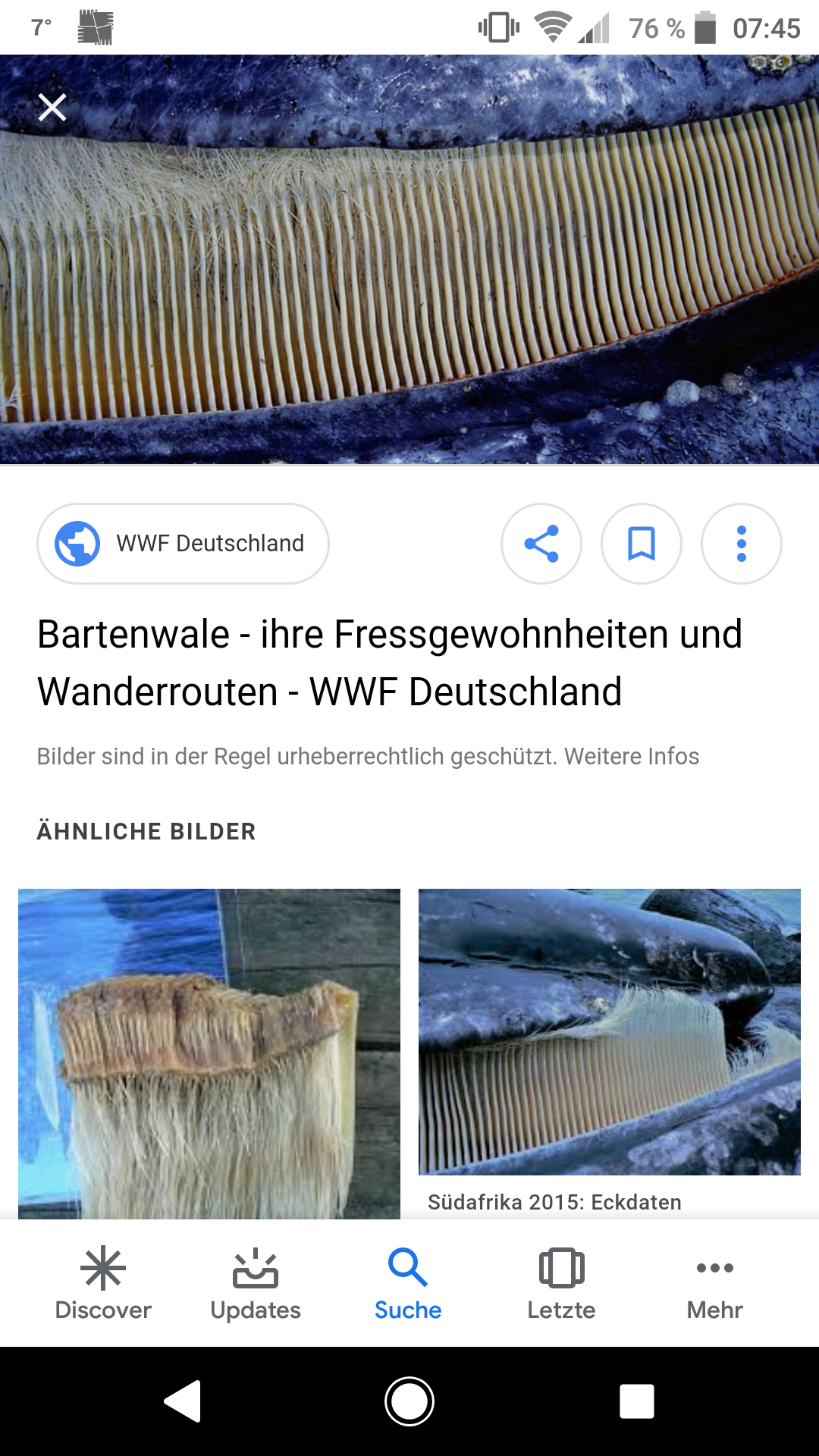Bookmark this image
Viewport: 819px width, 1456px height.
642,544
